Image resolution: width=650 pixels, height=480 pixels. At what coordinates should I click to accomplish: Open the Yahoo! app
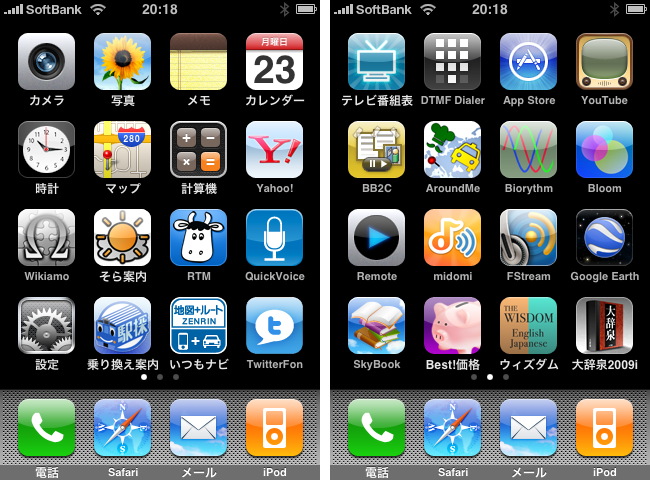point(274,150)
